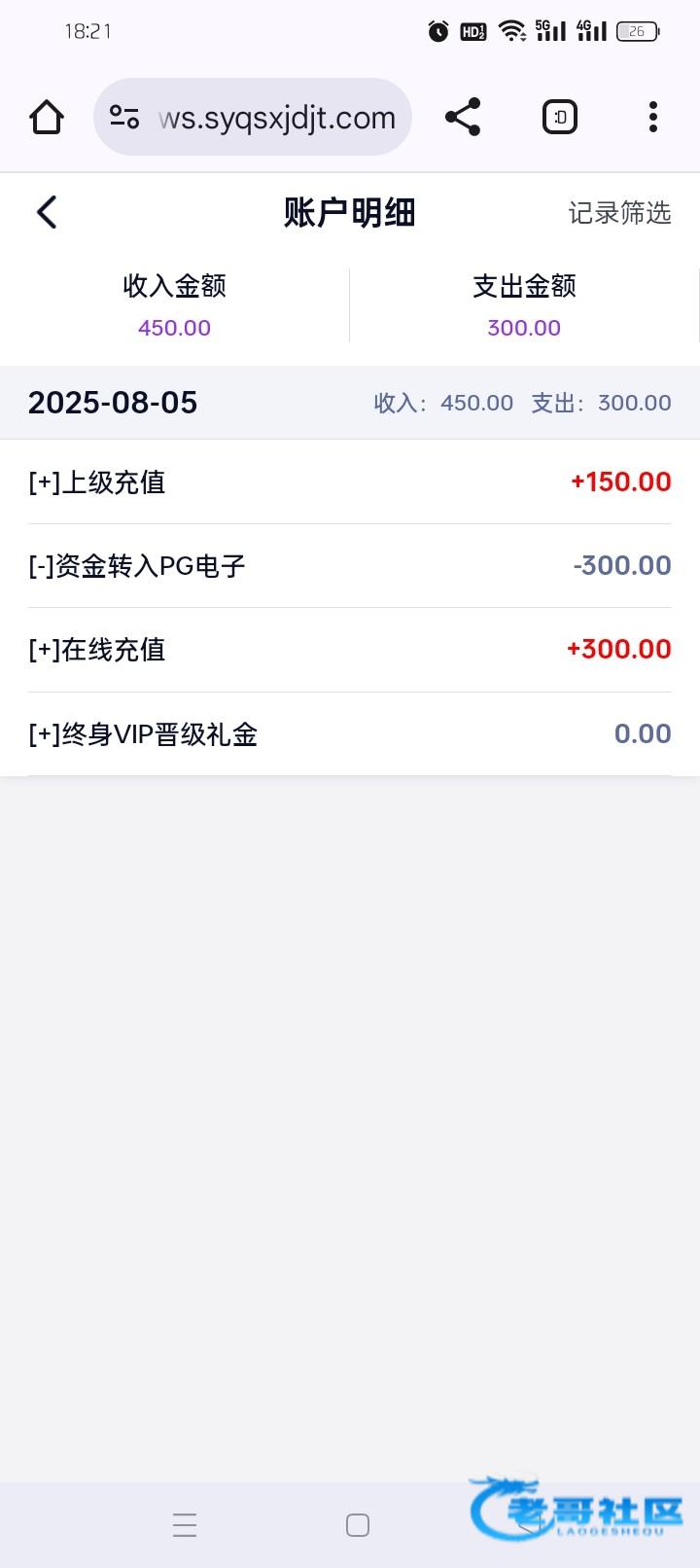The width and height of the screenshot is (700, 1568).
Task: Open the system recent apps menu button
Action: coord(185,1525)
